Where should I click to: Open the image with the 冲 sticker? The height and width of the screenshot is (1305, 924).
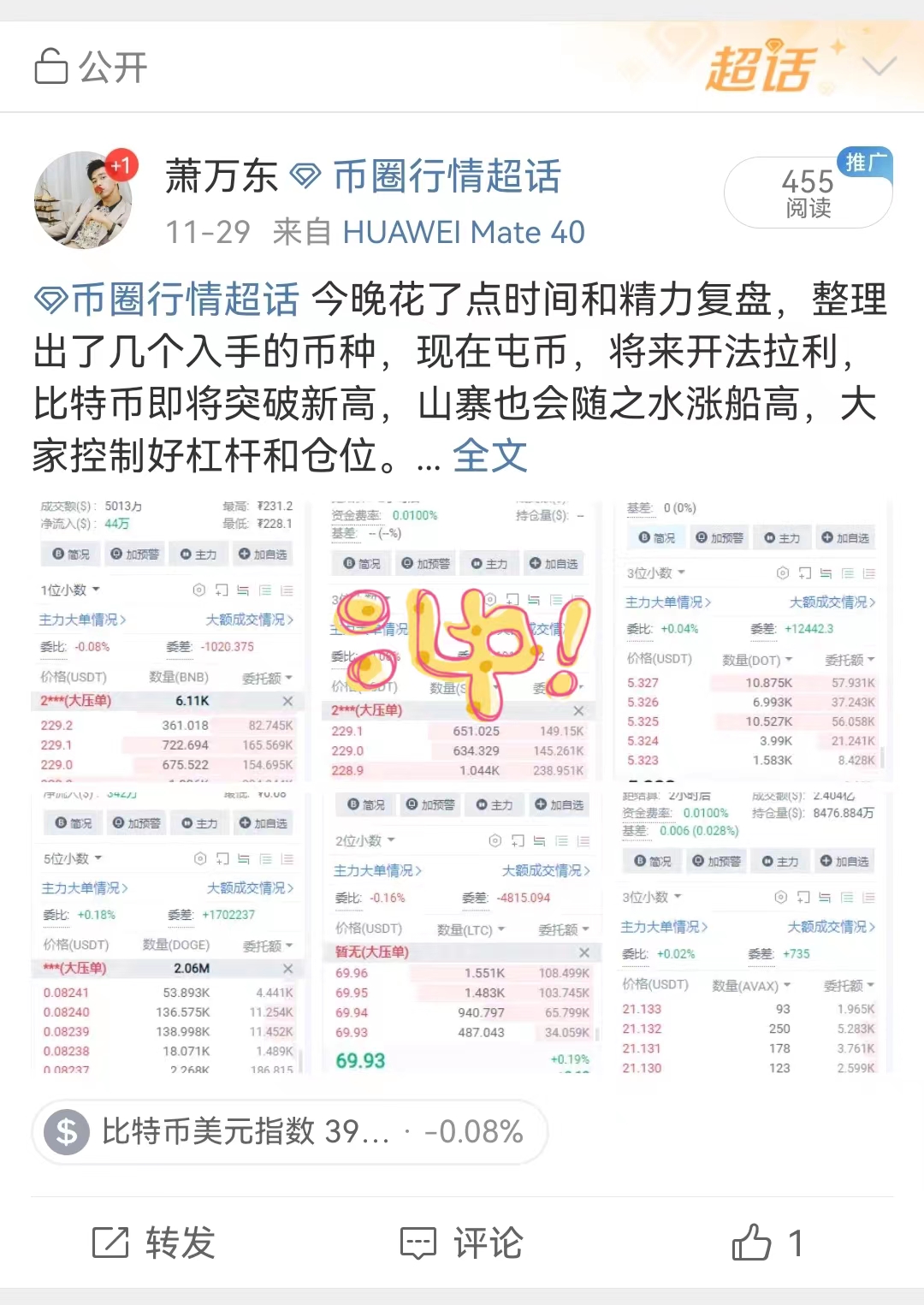[x=460, y=640]
